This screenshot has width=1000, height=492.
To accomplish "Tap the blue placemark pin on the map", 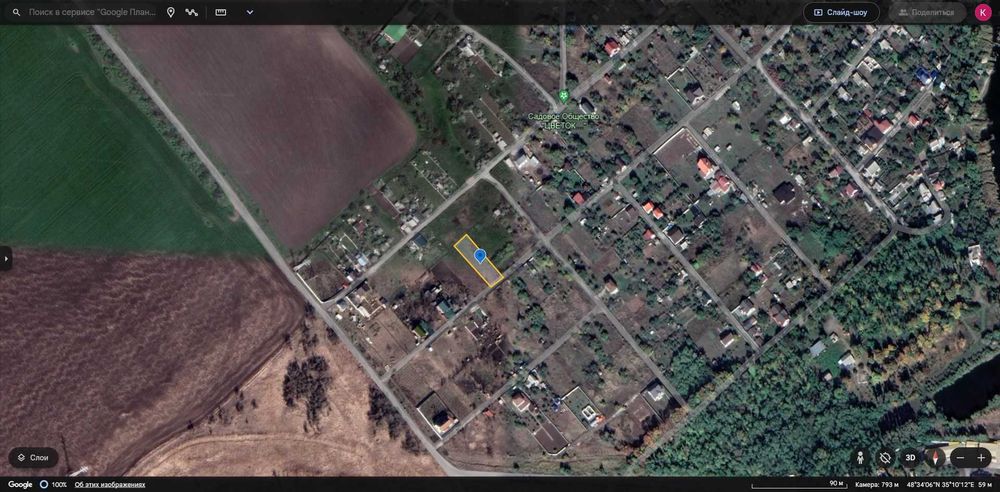I will [x=480, y=256].
